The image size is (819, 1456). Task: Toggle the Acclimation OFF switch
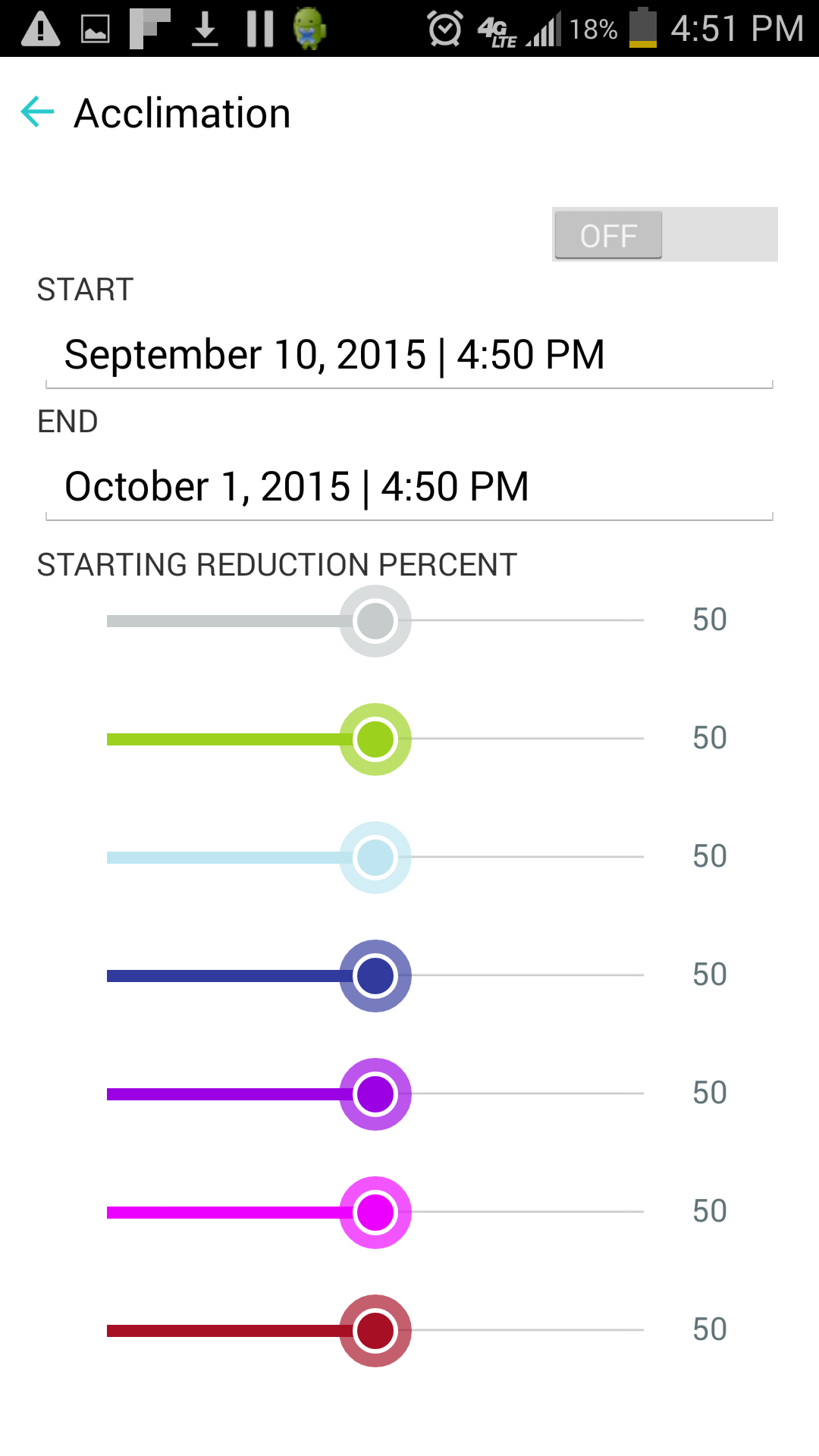click(x=665, y=234)
